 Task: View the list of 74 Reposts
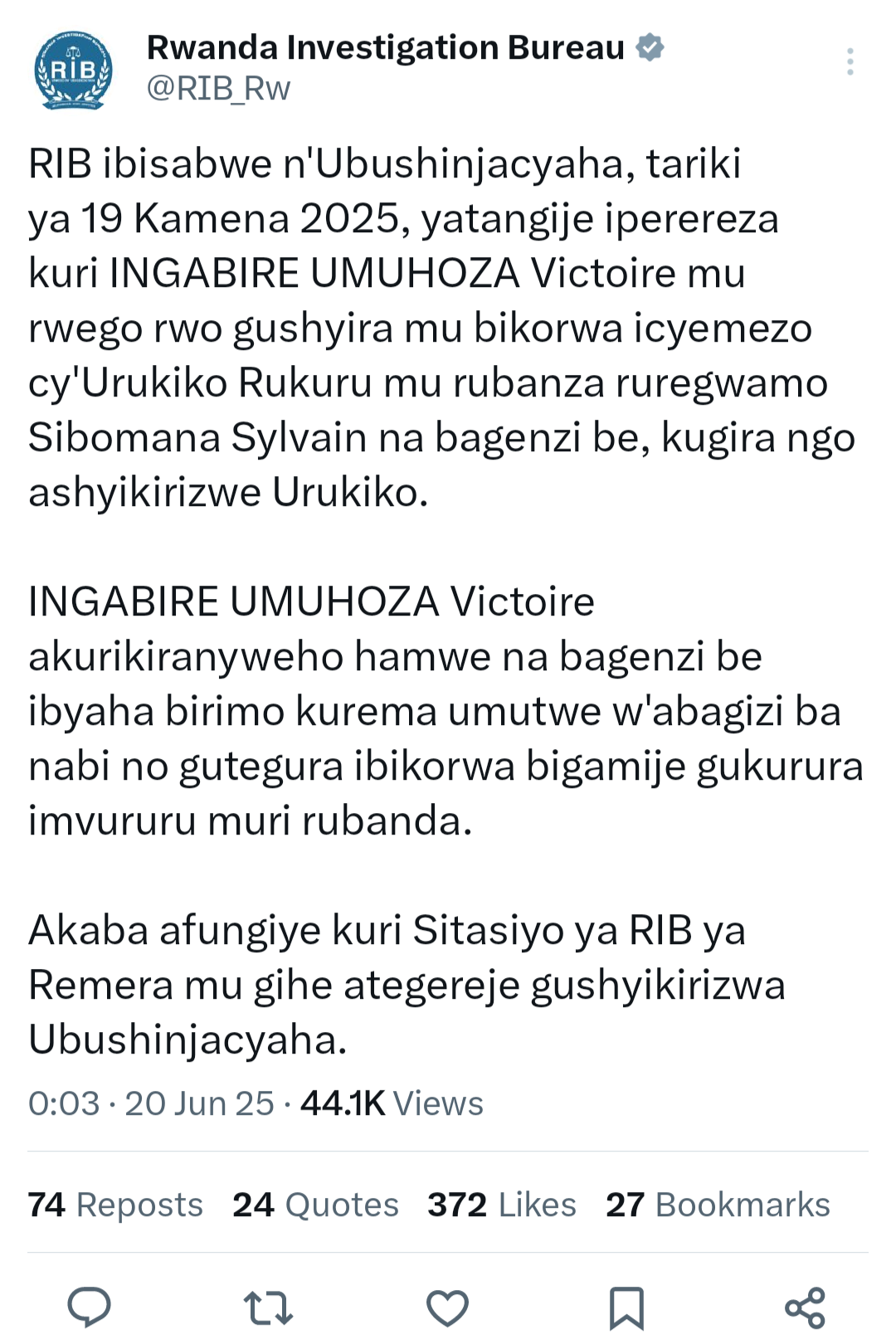115,1205
